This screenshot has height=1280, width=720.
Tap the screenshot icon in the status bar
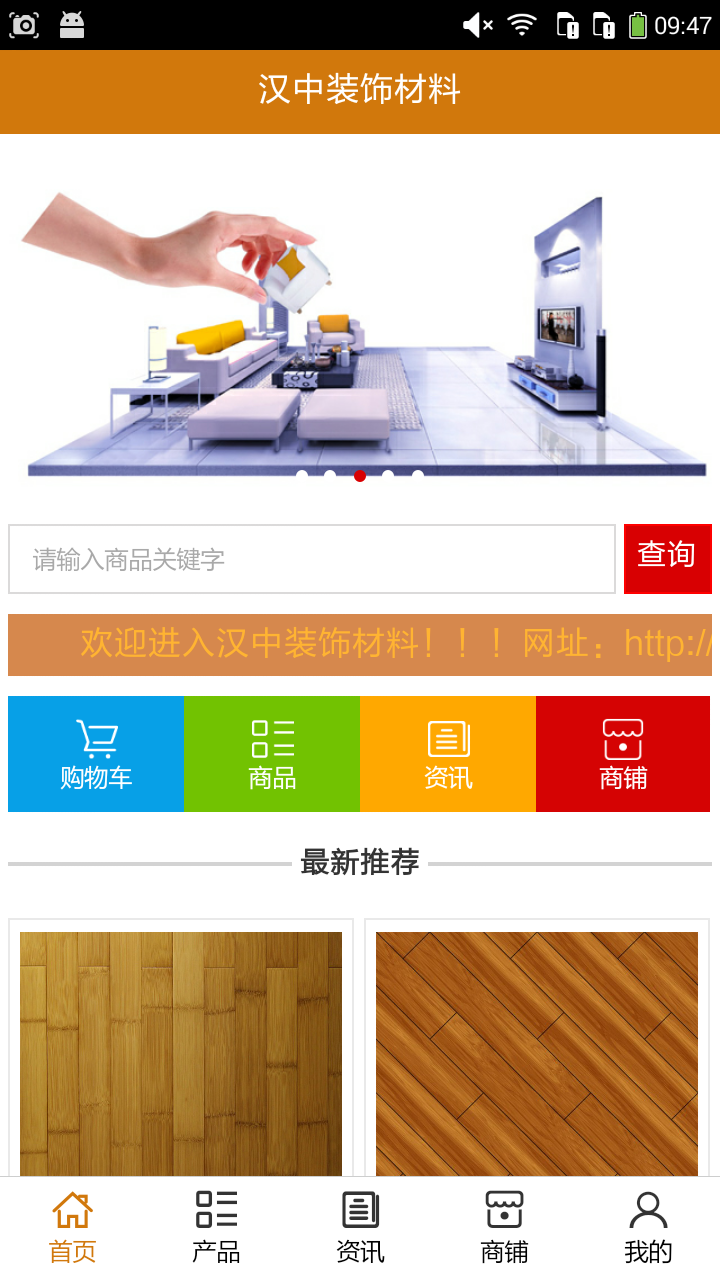[x=24, y=24]
